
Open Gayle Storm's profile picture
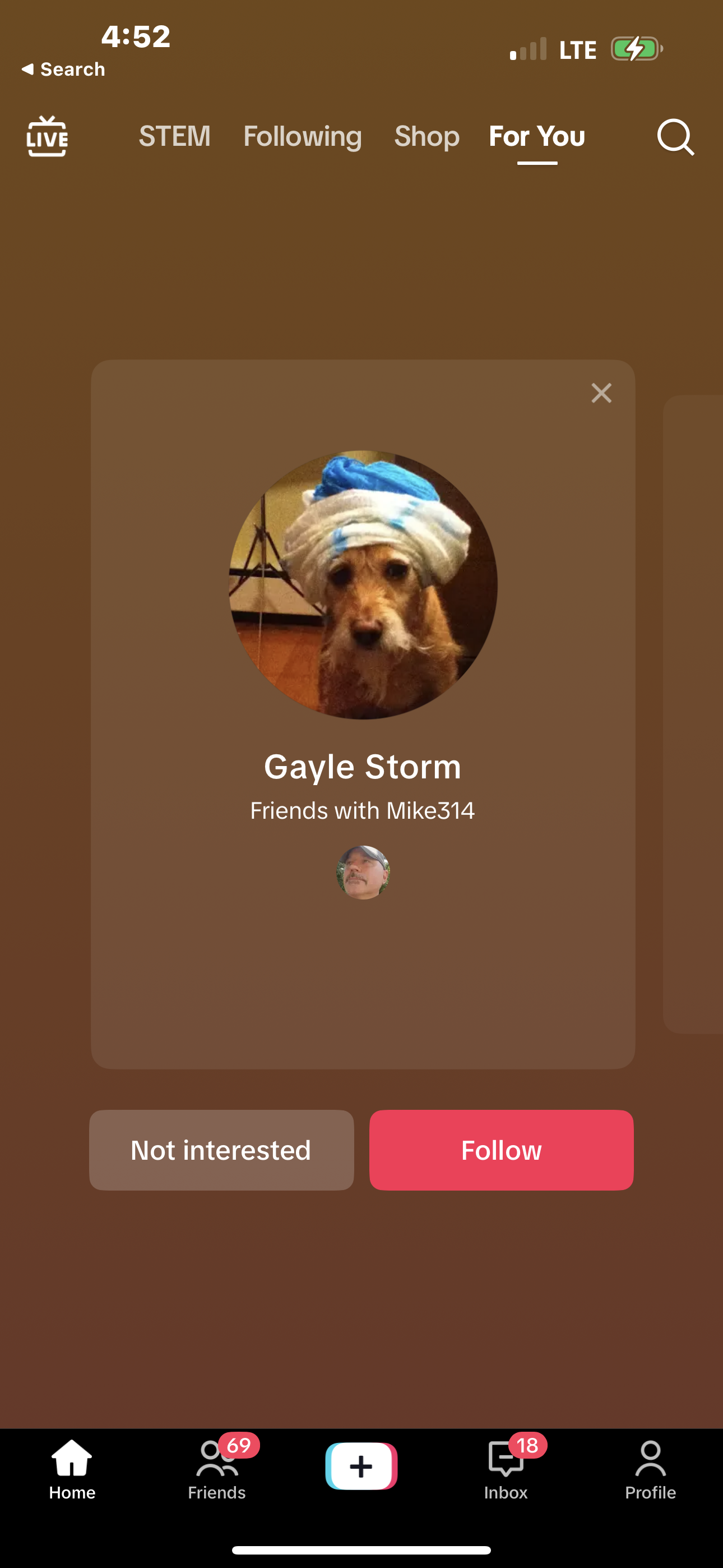click(363, 584)
